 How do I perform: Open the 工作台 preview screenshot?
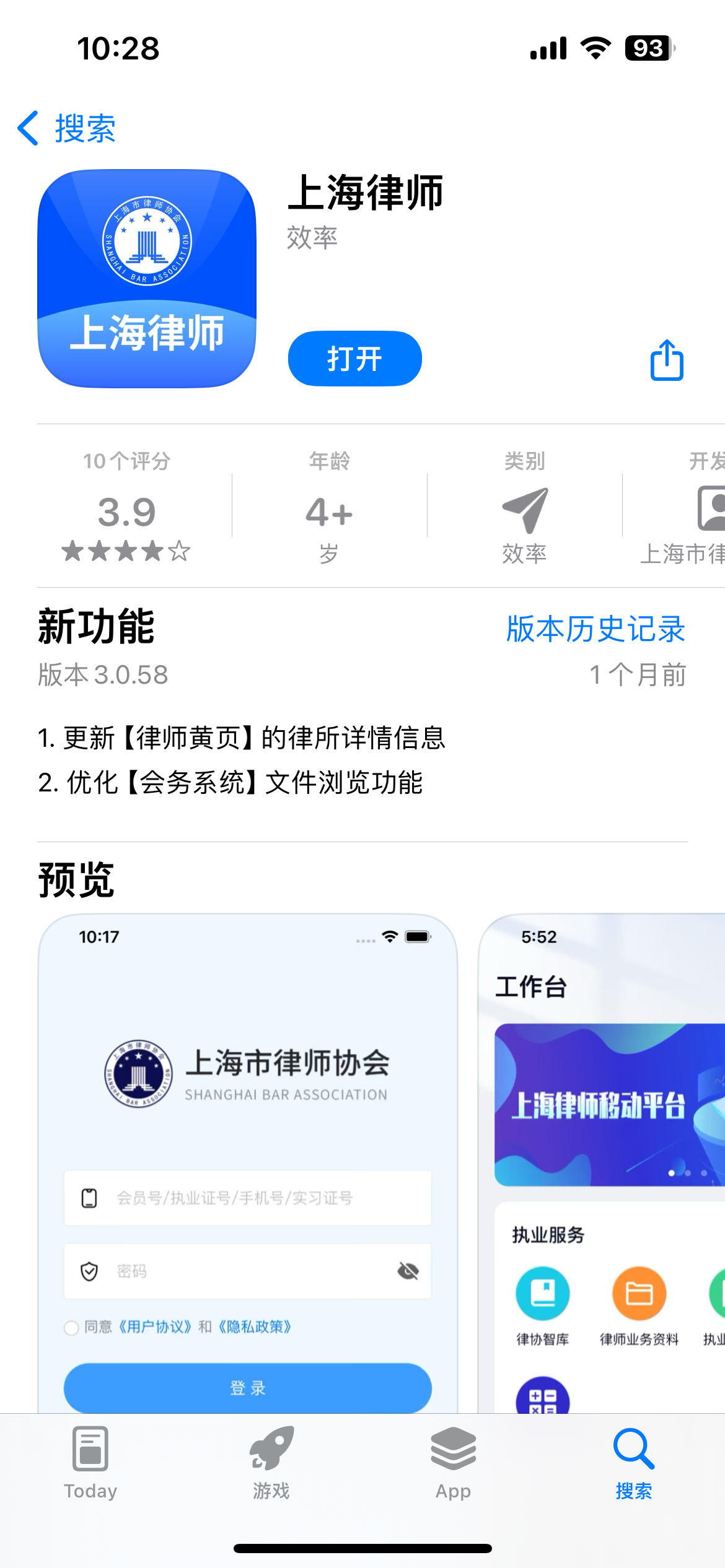point(602,1163)
